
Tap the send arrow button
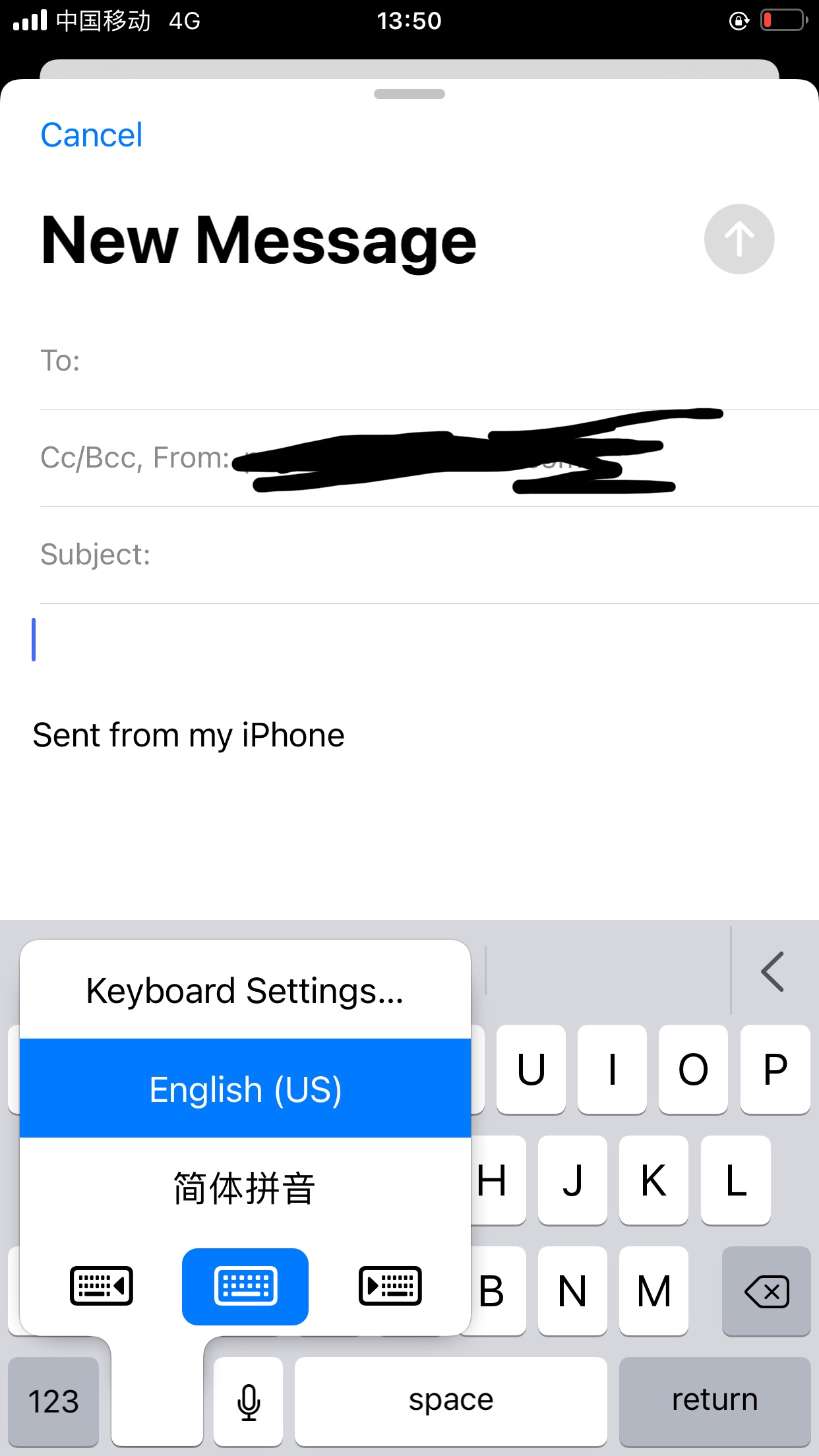pos(739,239)
